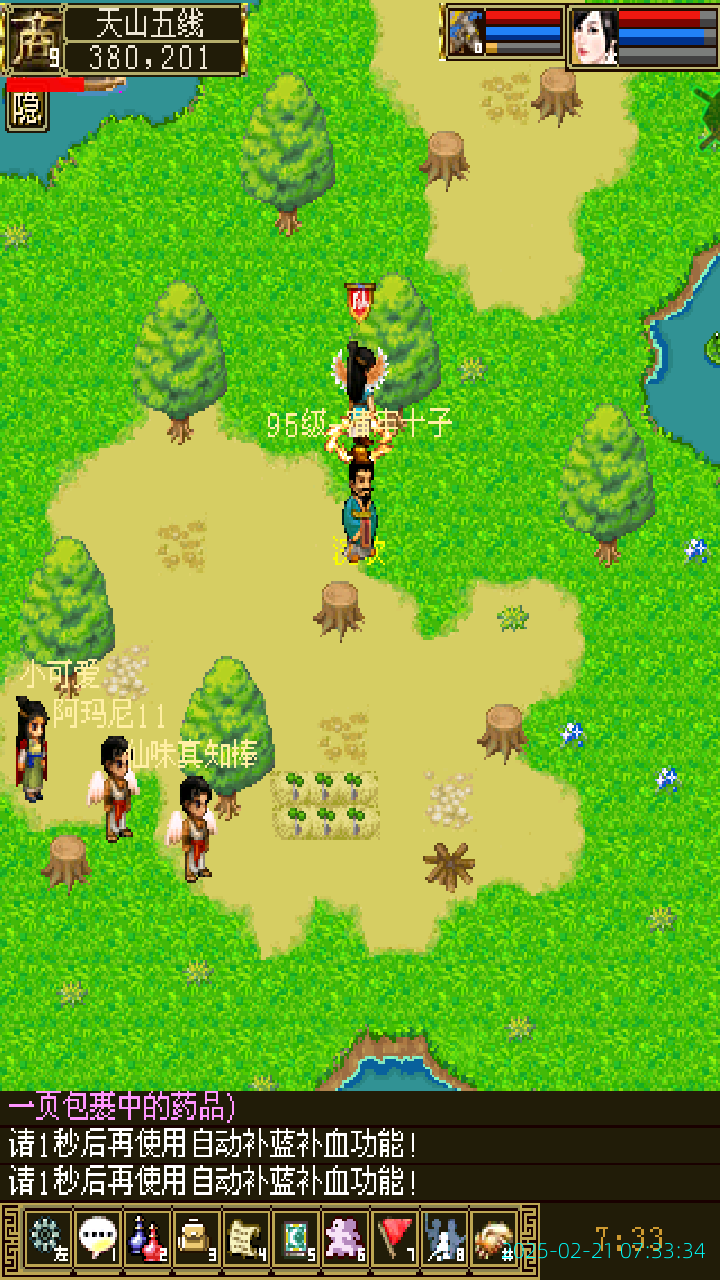Open the blue card book icon
Viewport: 720px width, 1280px height.
point(296,1239)
